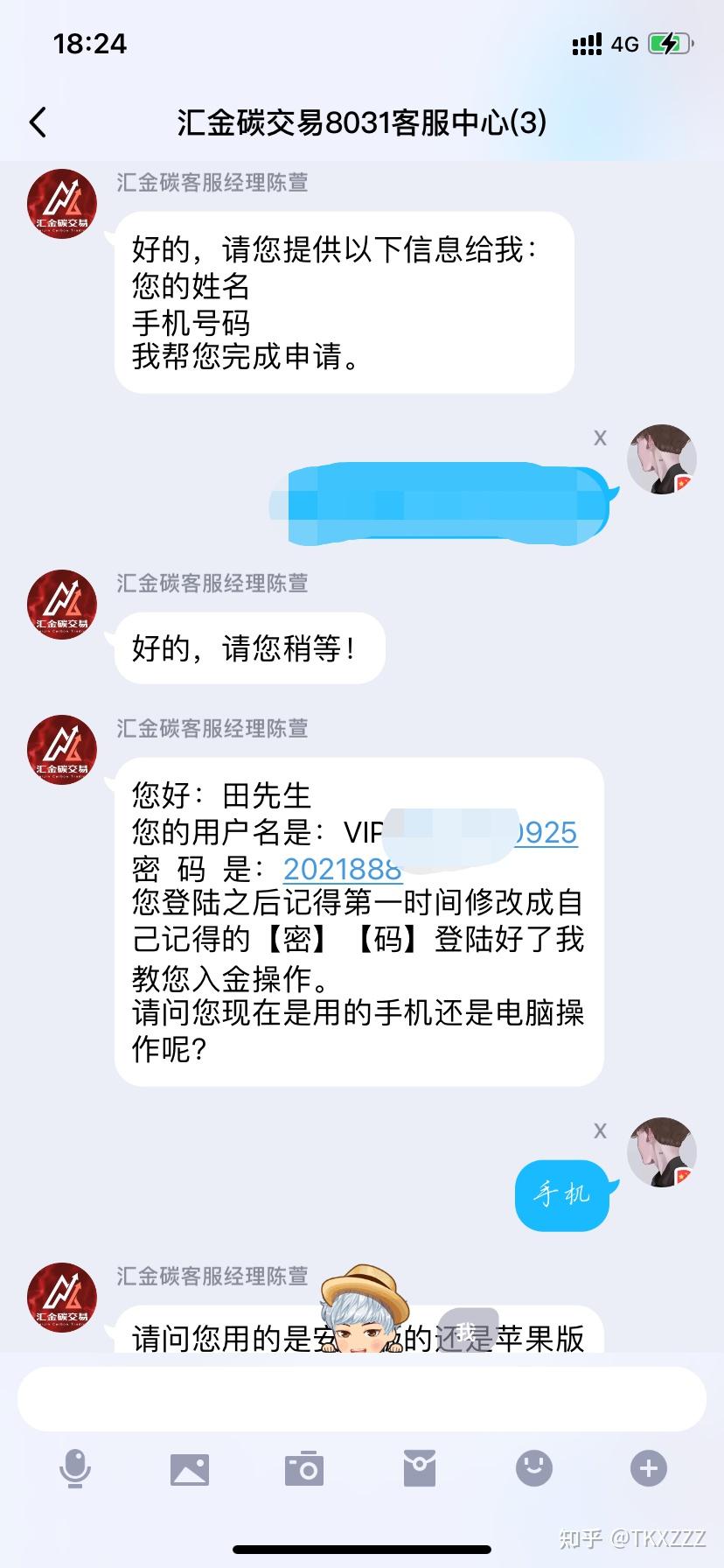Open the camera to take a photo
Viewport: 724px width, 1568px height.
pos(304,1468)
